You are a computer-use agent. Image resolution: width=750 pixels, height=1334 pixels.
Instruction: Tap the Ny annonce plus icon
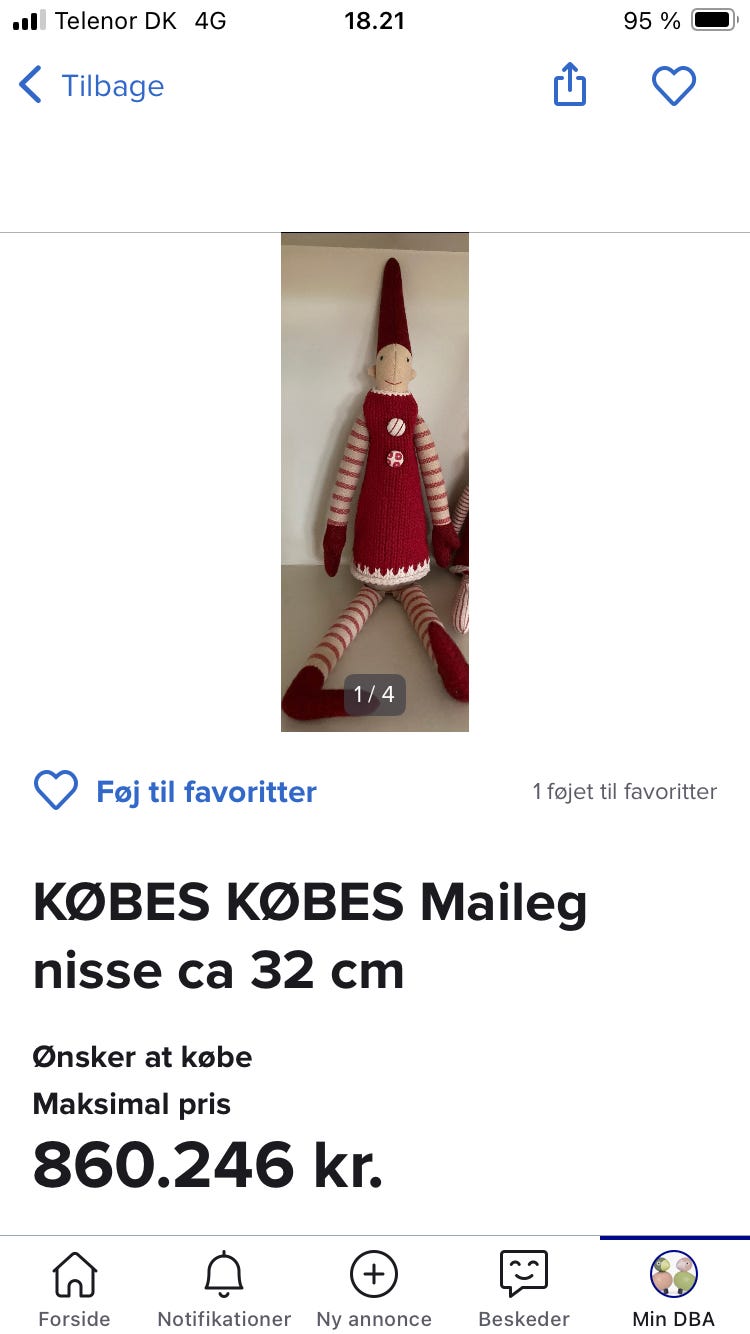373,1274
